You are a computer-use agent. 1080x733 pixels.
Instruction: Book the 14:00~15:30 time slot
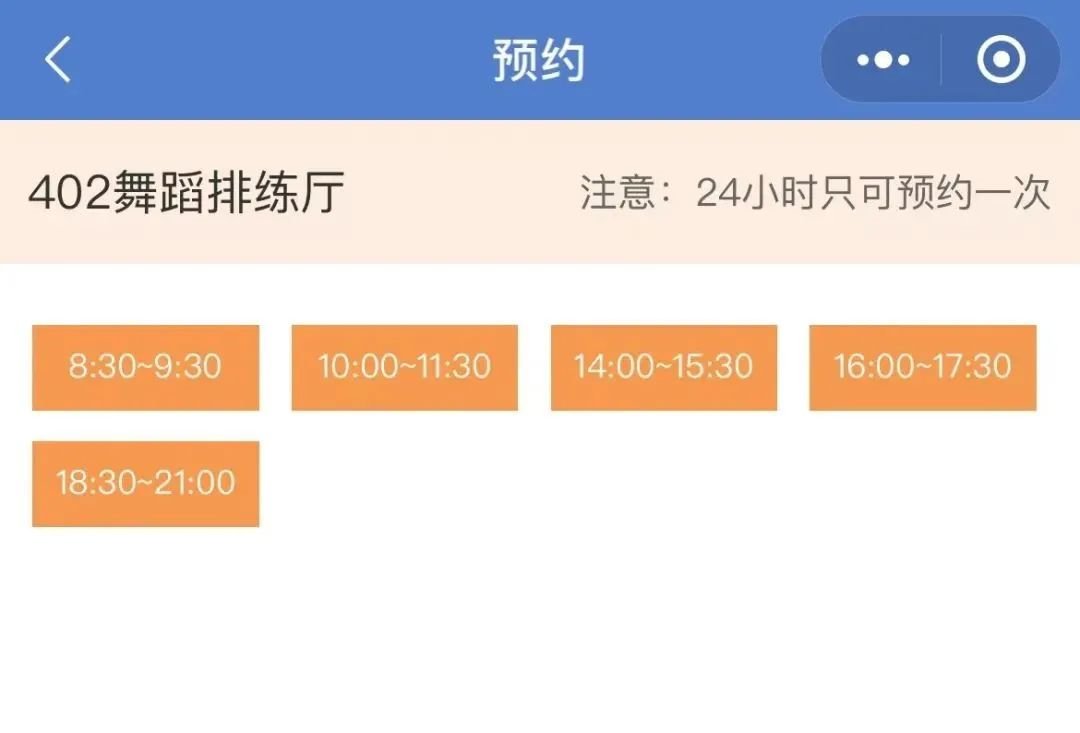[663, 367]
